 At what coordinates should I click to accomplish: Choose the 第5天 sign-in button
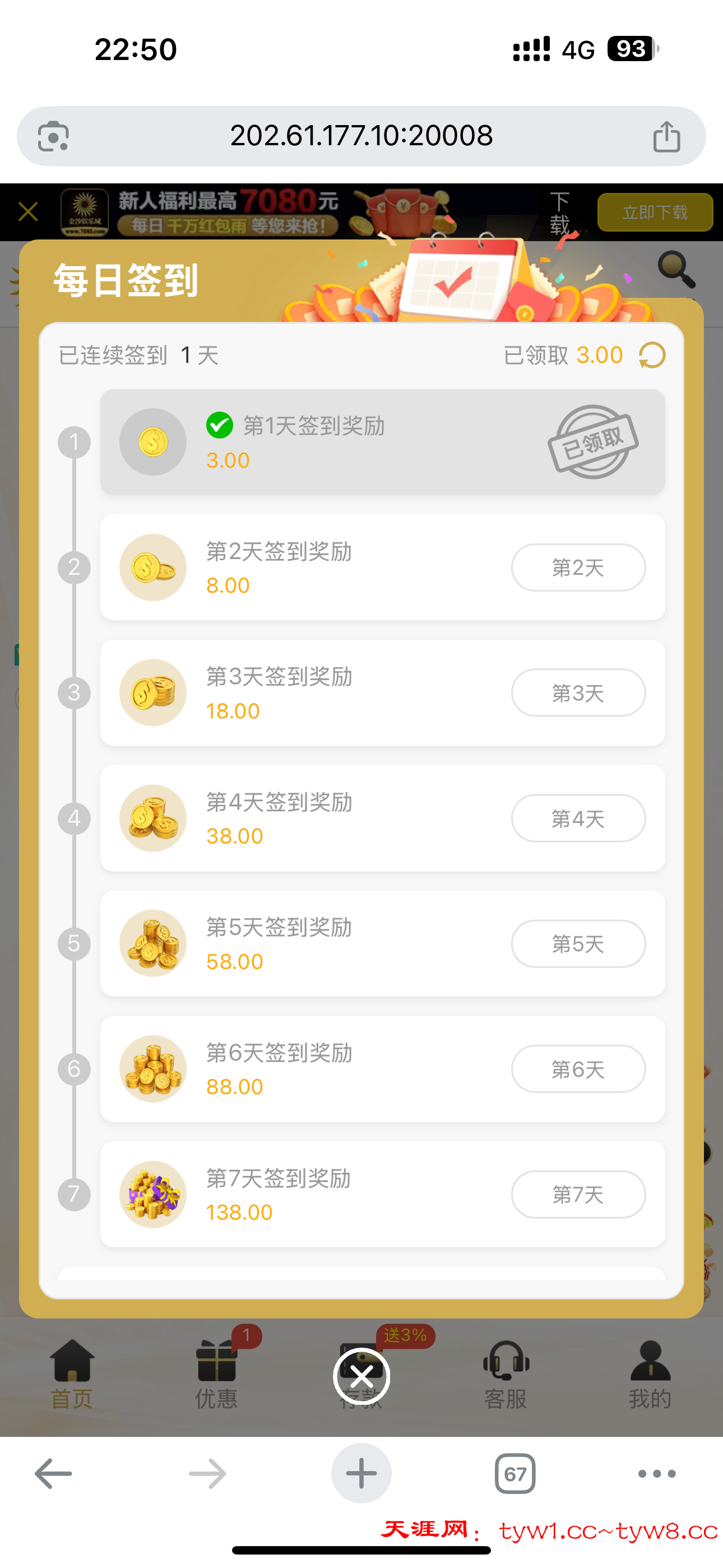coord(577,943)
